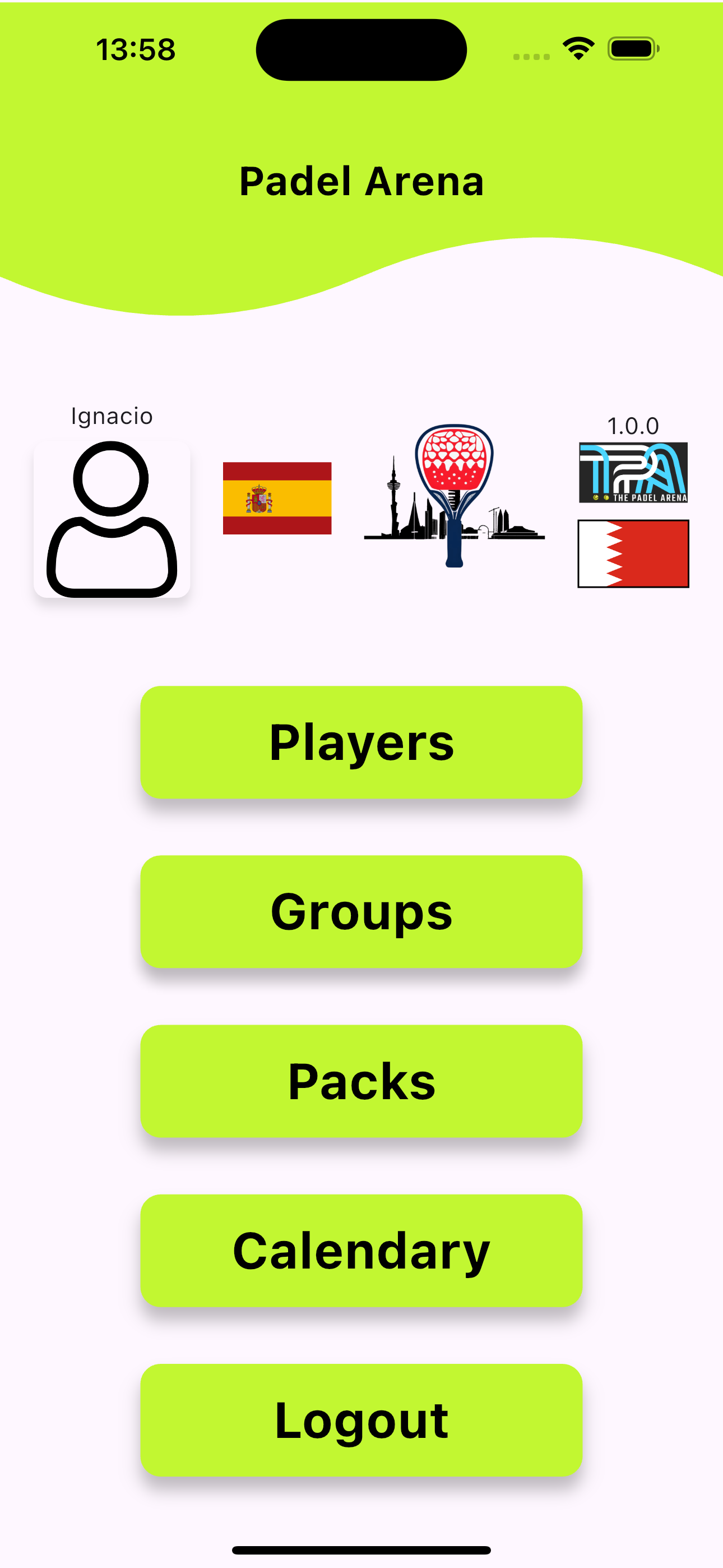
Task: Open Ignacio's profile avatar
Action: 112,519
